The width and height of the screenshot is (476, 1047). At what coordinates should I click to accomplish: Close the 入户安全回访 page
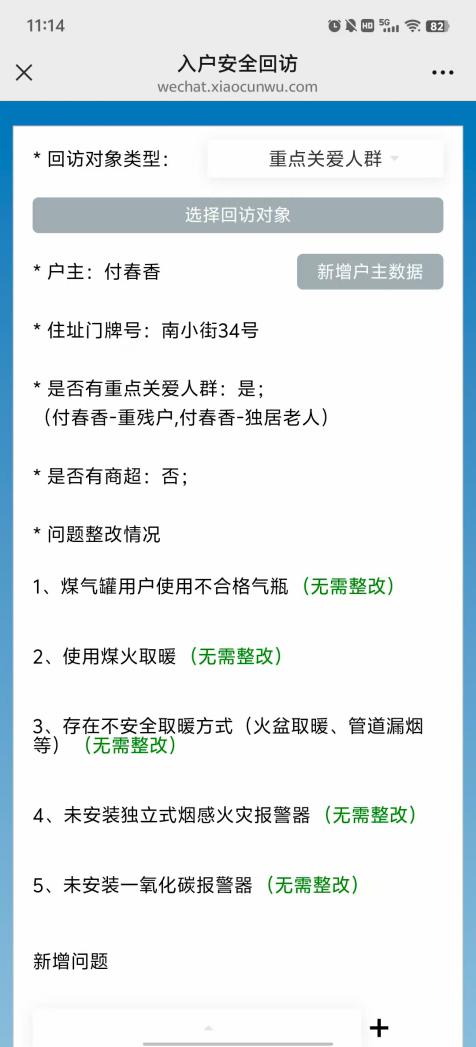click(x=24, y=73)
